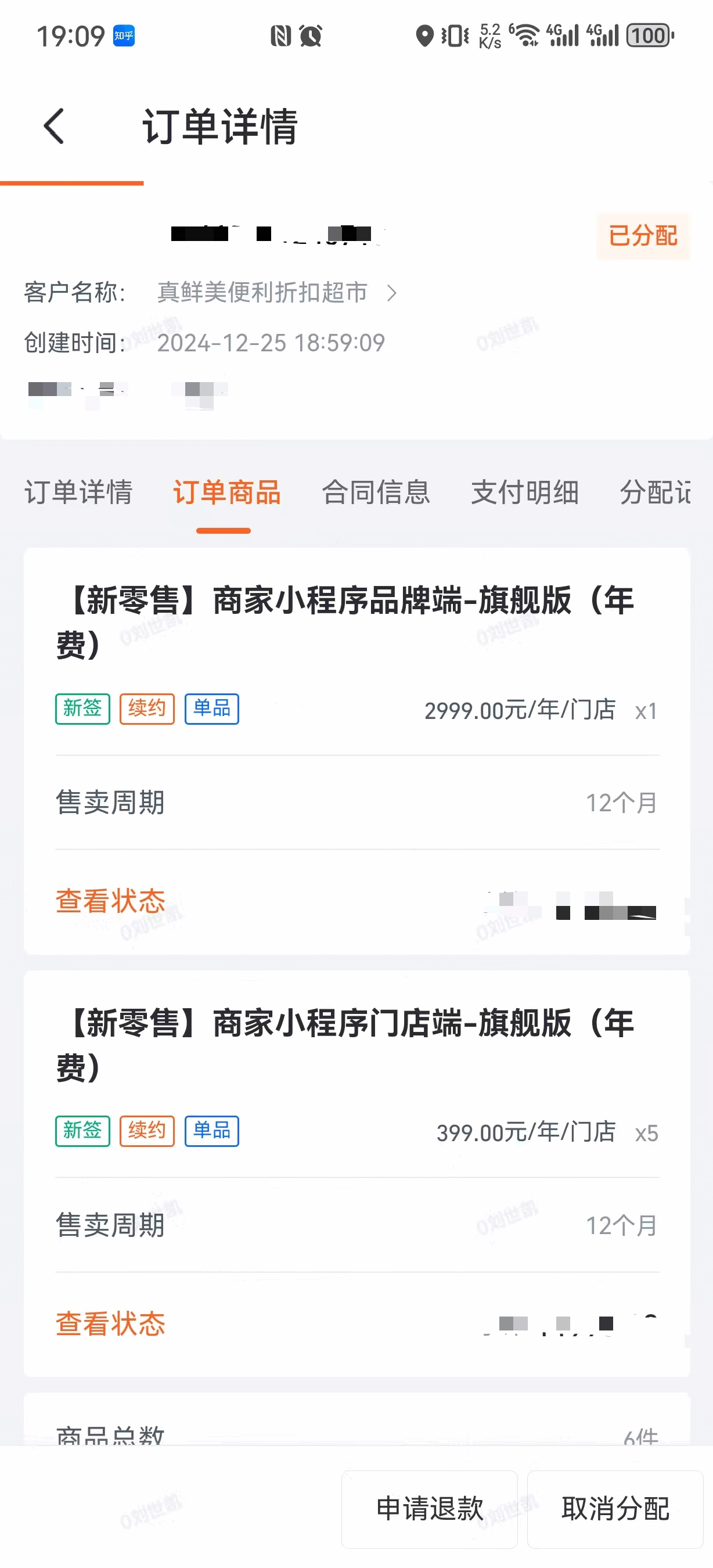The width and height of the screenshot is (713, 1568).
Task: Tap 查看状态 for the 品牌端-旗舰版 product
Action: pyautogui.click(x=111, y=901)
